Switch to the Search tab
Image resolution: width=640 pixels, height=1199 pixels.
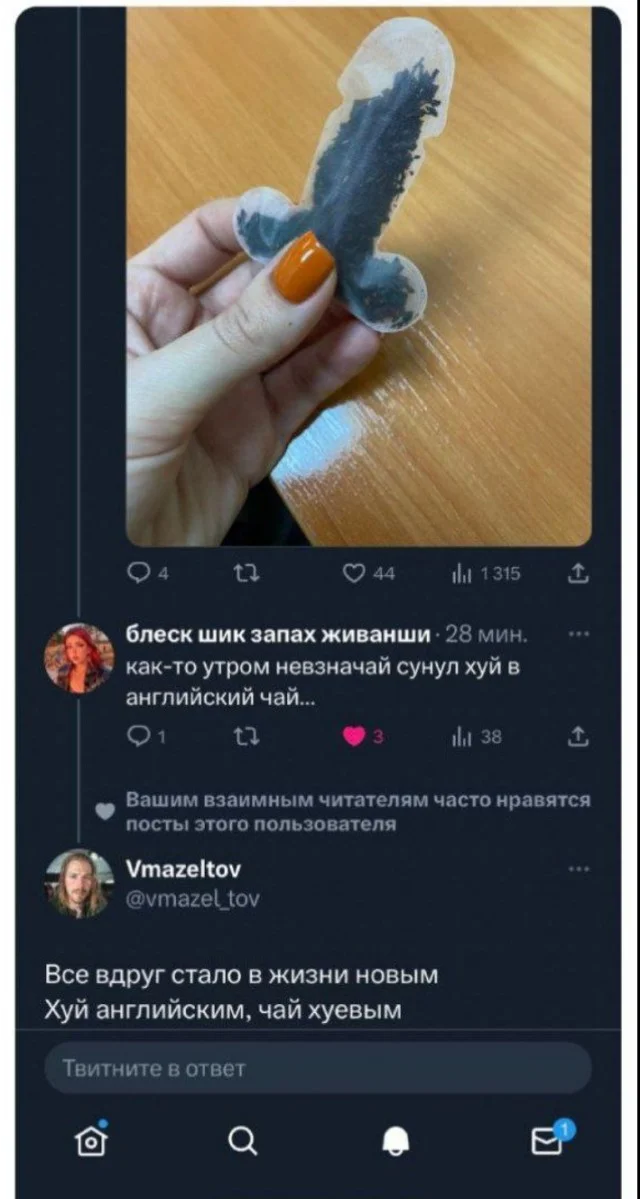(x=243, y=1140)
